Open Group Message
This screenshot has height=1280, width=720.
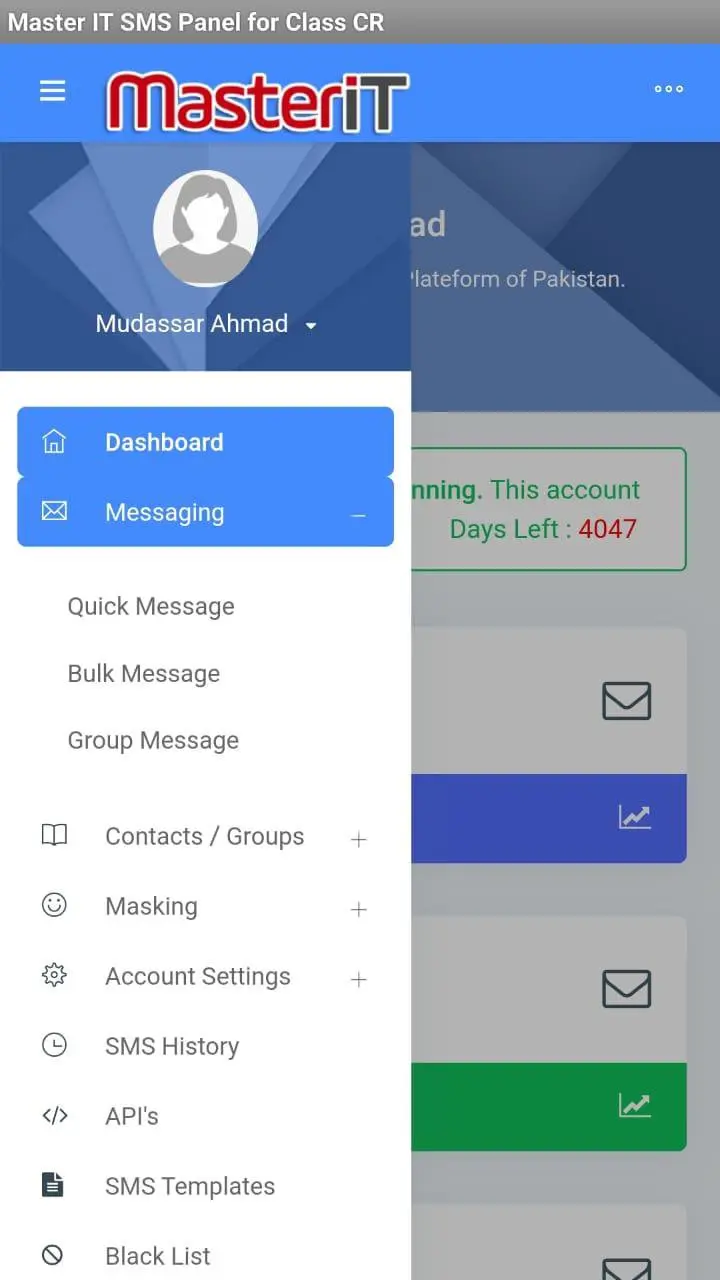pyautogui.click(x=153, y=740)
